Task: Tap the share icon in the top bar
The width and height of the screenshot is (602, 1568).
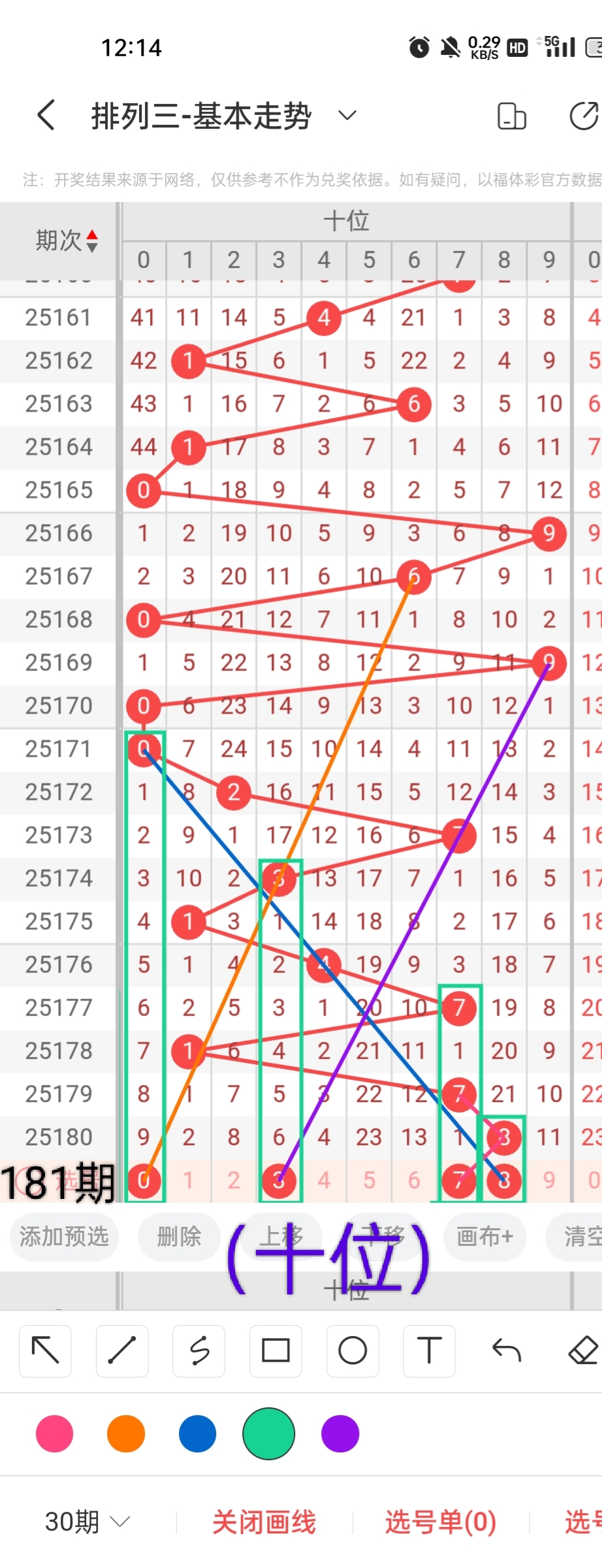Action: click(x=583, y=116)
